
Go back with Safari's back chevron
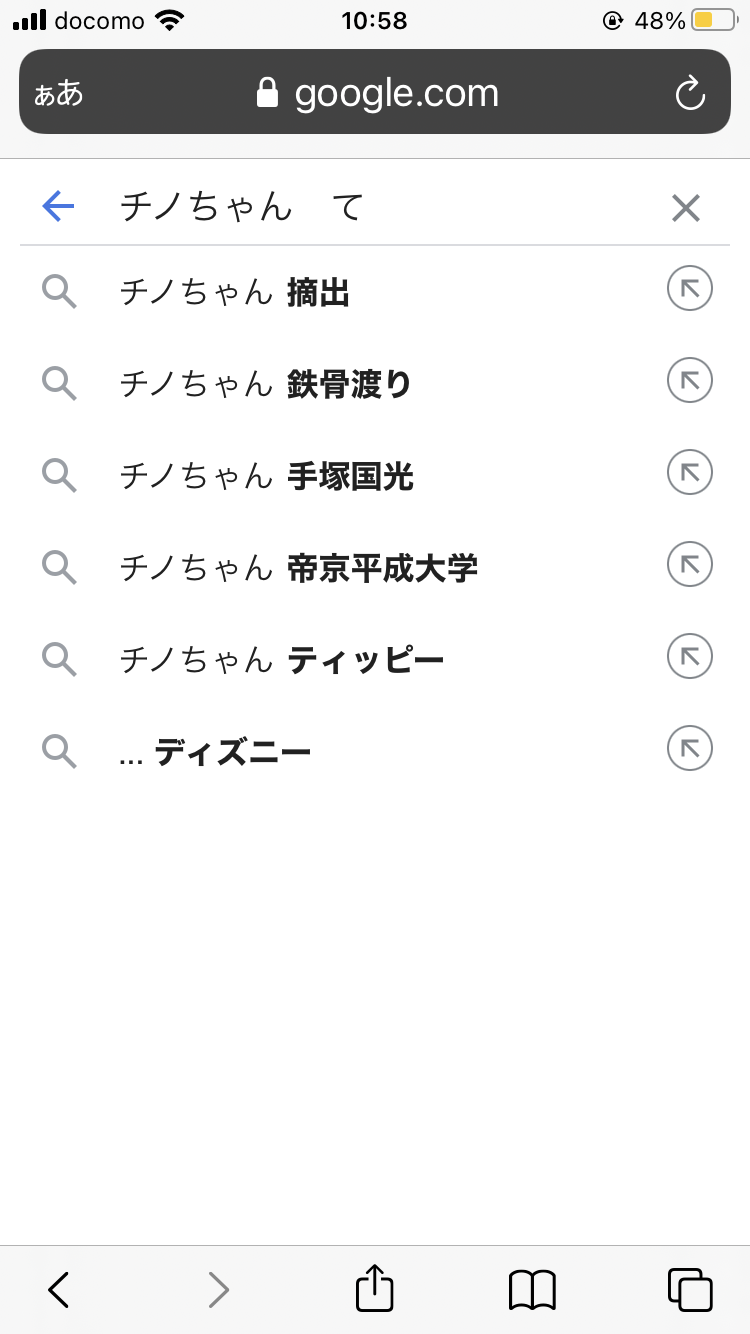coord(59,1290)
